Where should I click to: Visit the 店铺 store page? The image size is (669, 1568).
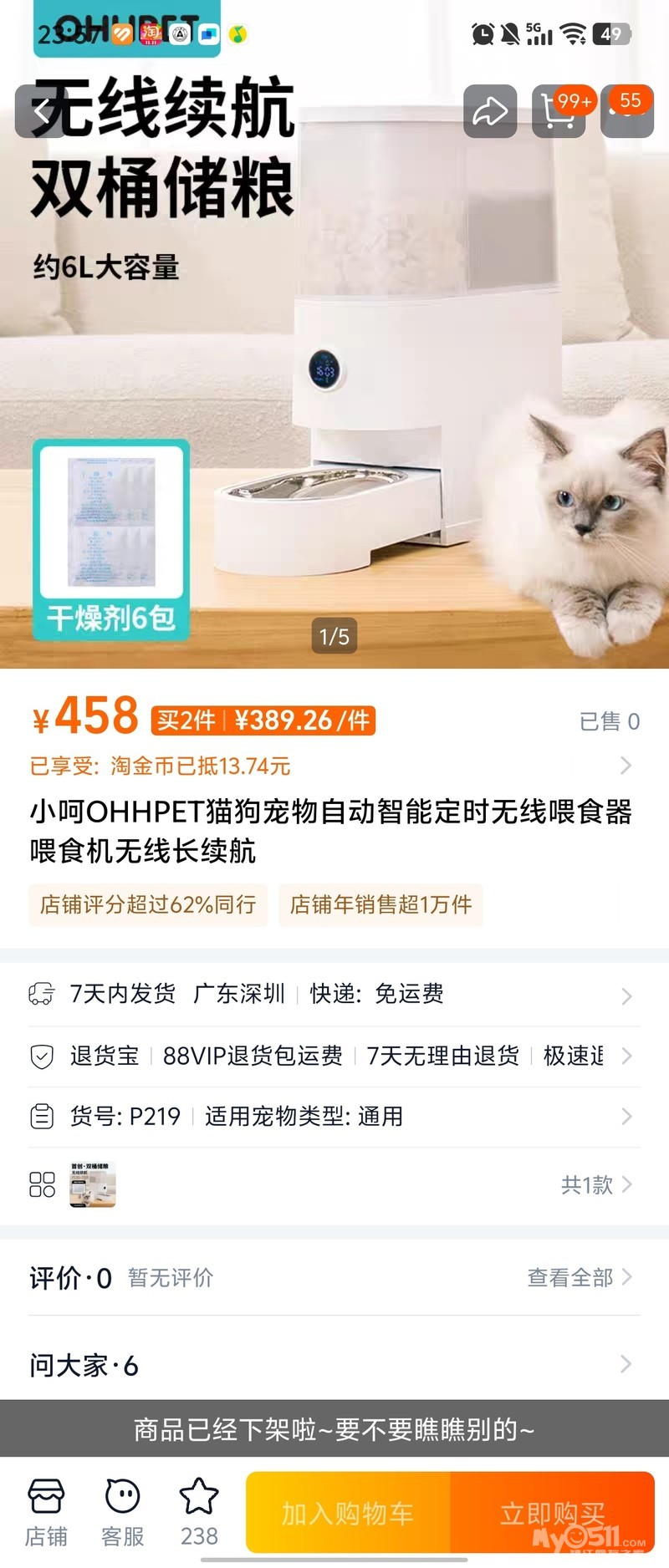[46, 1511]
